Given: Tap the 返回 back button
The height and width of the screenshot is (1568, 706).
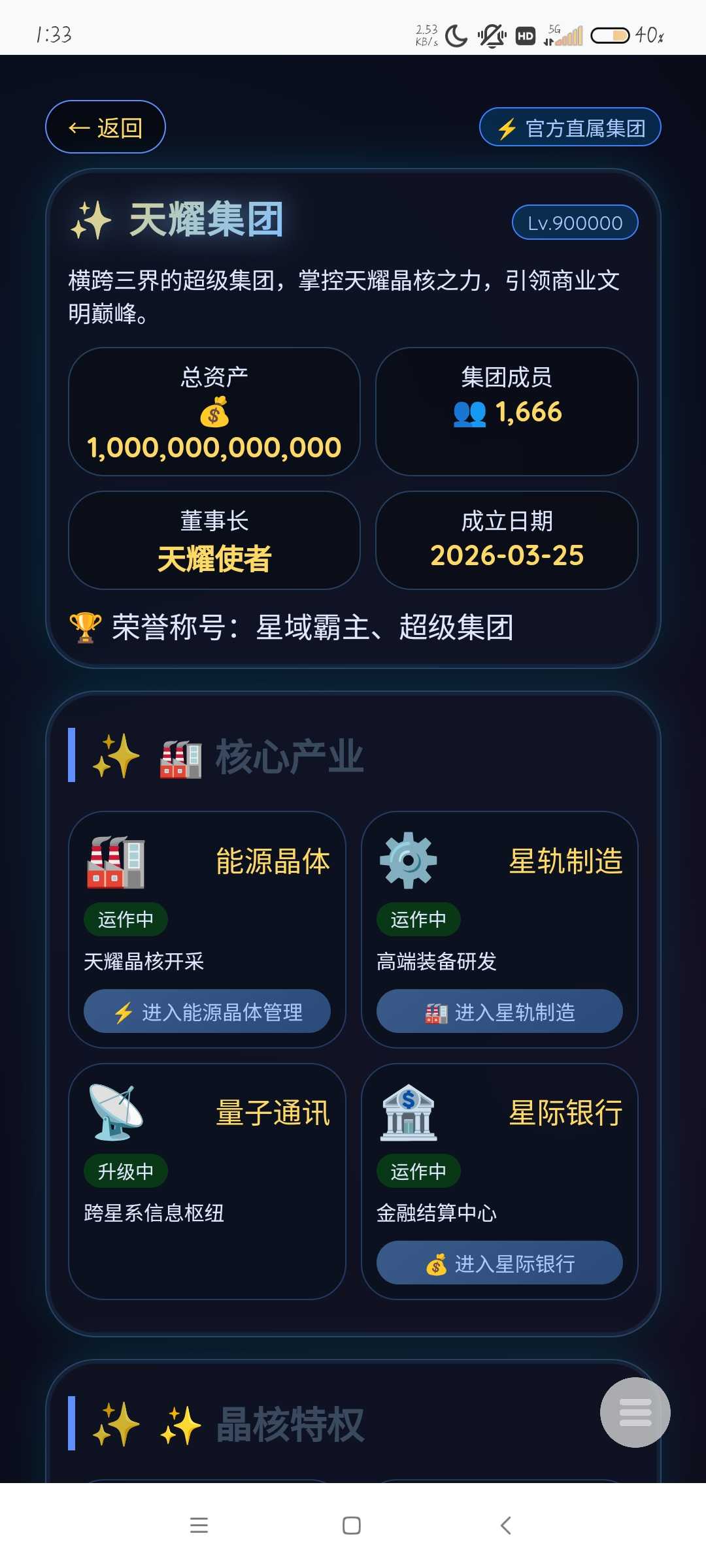Looking at the screenshot, I should (x=105, y=127).
